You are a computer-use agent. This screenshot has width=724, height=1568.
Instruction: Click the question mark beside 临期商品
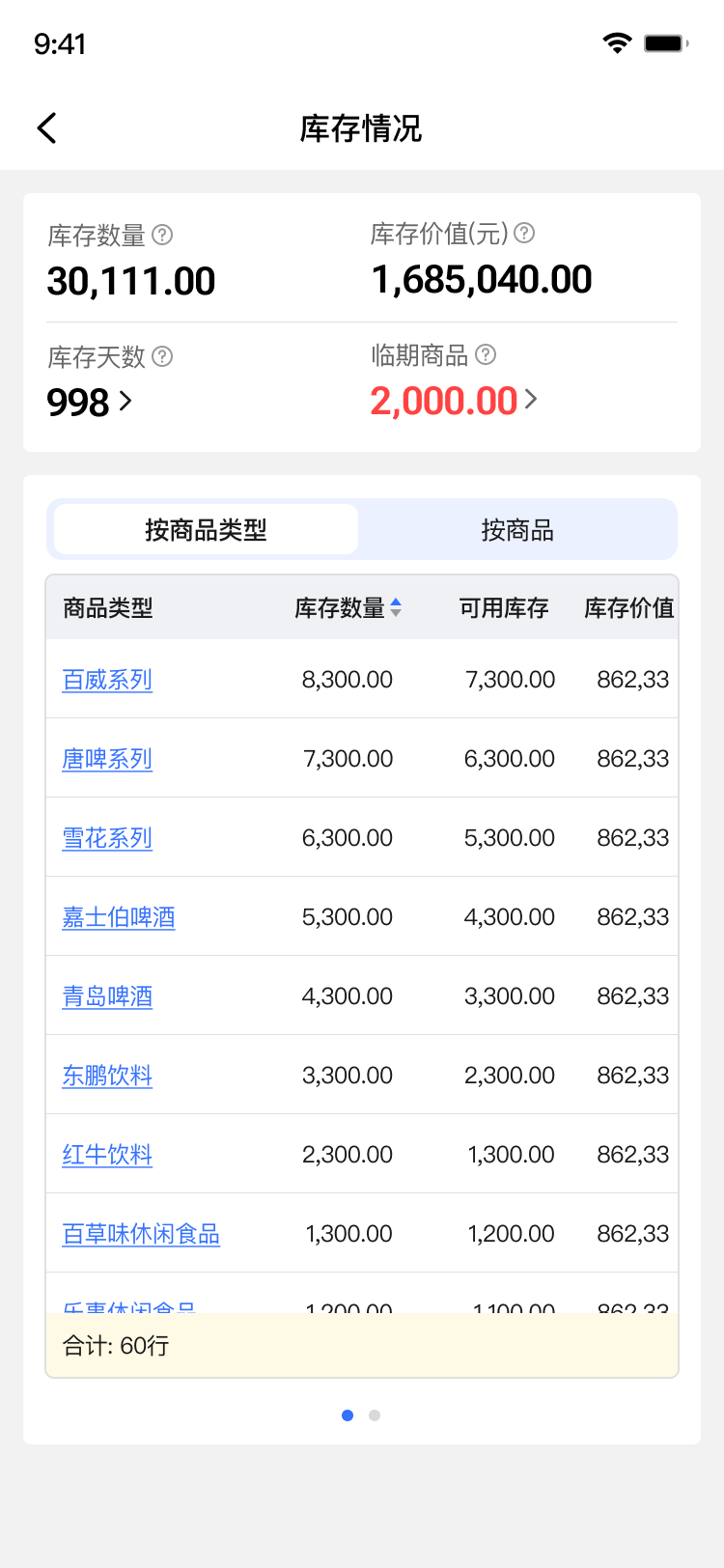(487, 355)
